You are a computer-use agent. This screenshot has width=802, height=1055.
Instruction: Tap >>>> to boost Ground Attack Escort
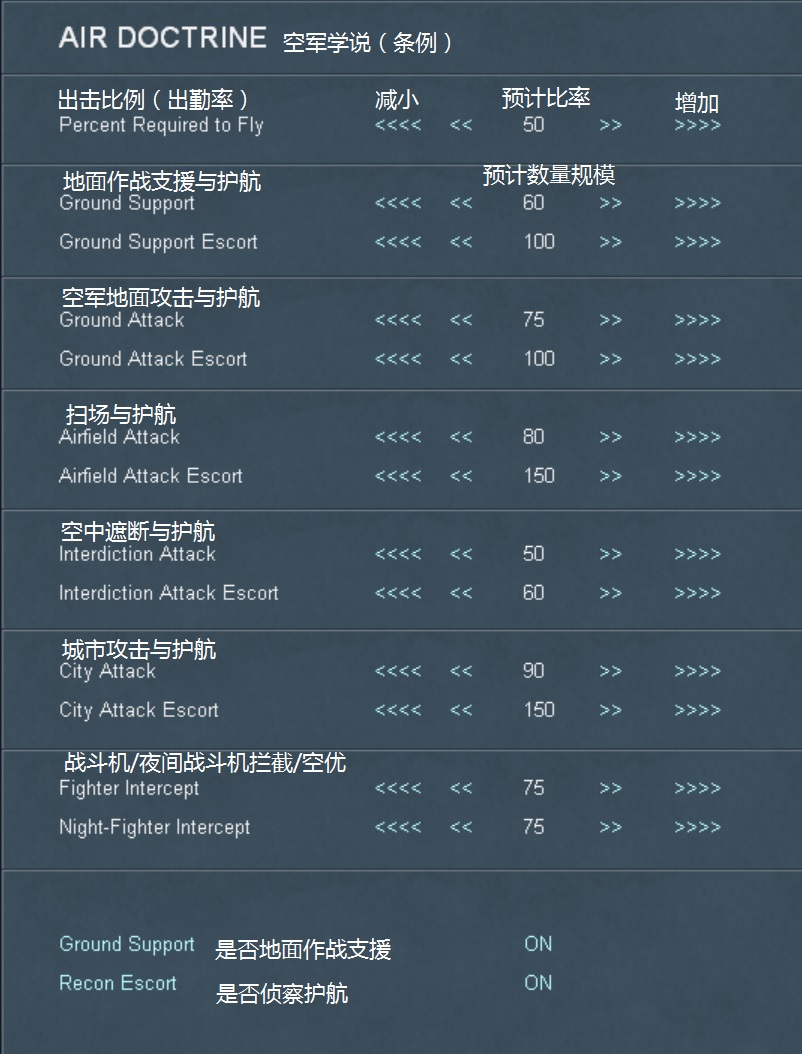coord(697,359)
